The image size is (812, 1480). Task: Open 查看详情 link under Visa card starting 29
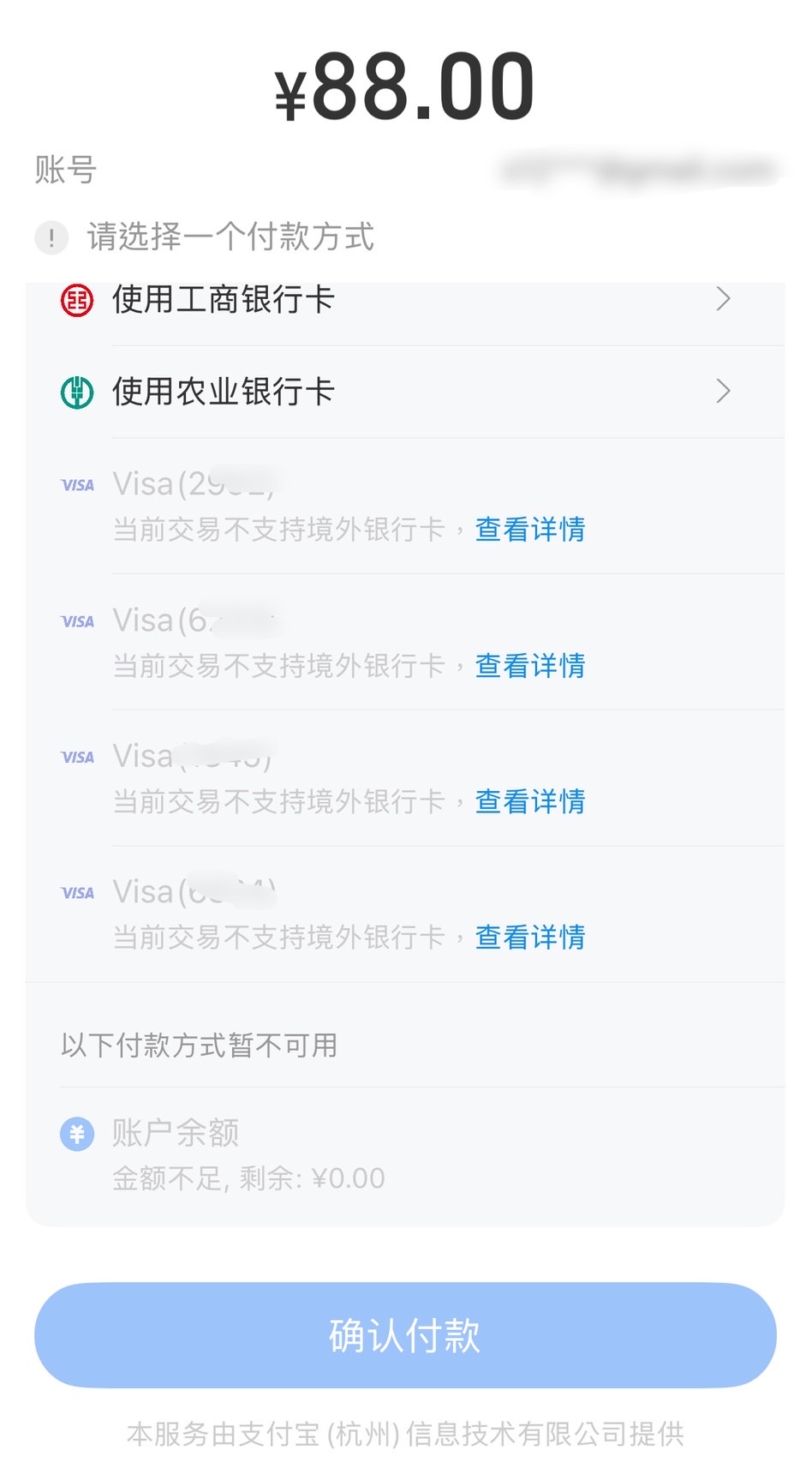point(530,530)
